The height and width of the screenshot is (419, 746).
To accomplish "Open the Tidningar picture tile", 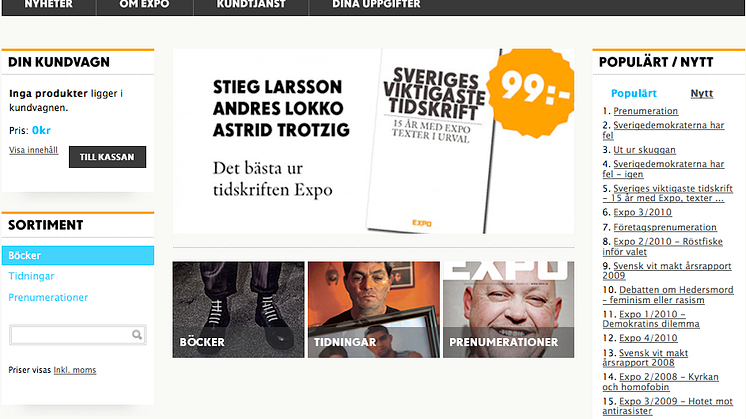I will pyautogui.click(x=373, y=309).
